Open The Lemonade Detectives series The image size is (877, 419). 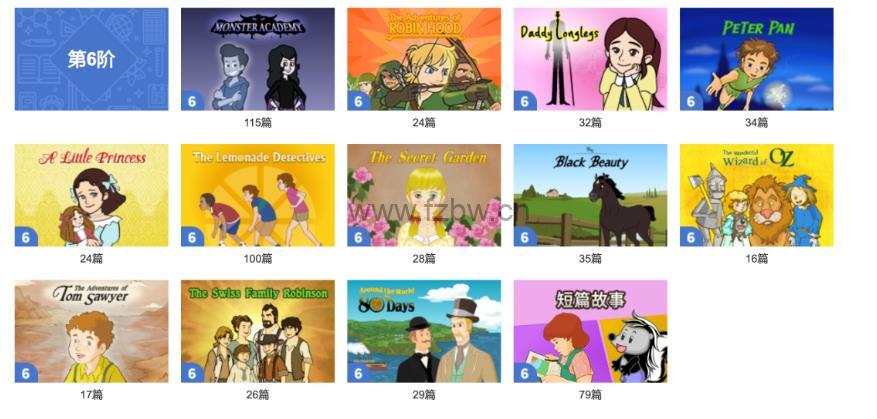(257, 195)
